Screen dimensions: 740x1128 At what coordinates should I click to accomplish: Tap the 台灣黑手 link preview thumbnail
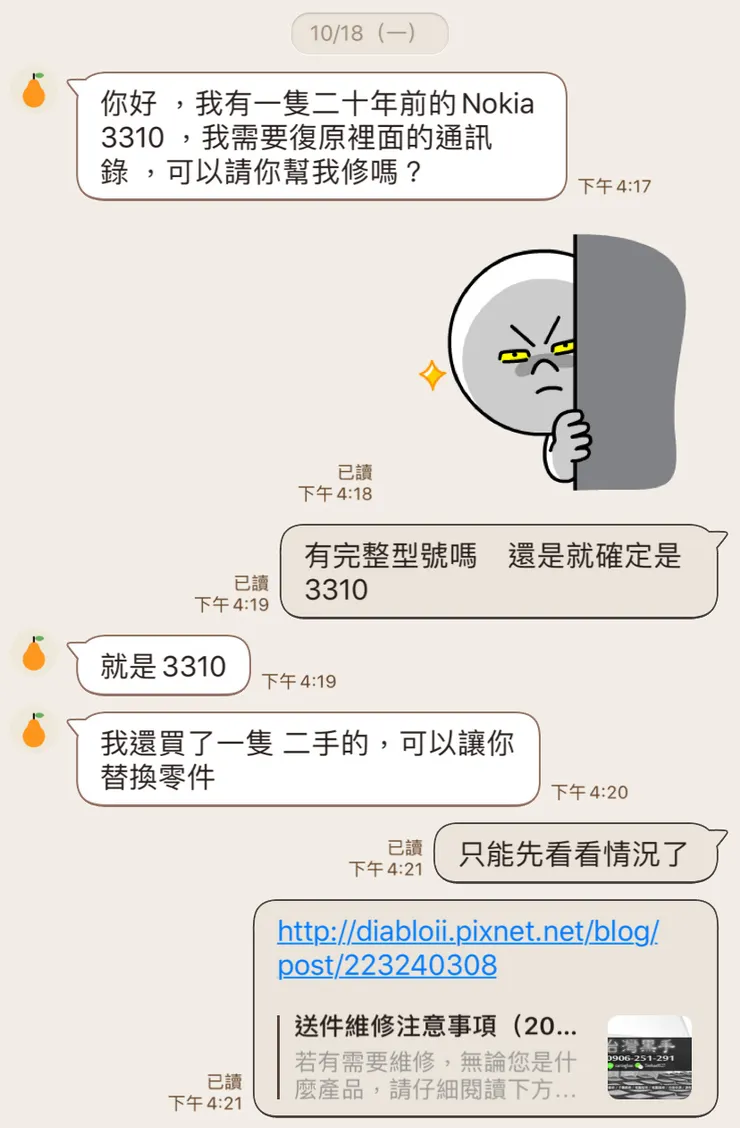[650, 1058]
